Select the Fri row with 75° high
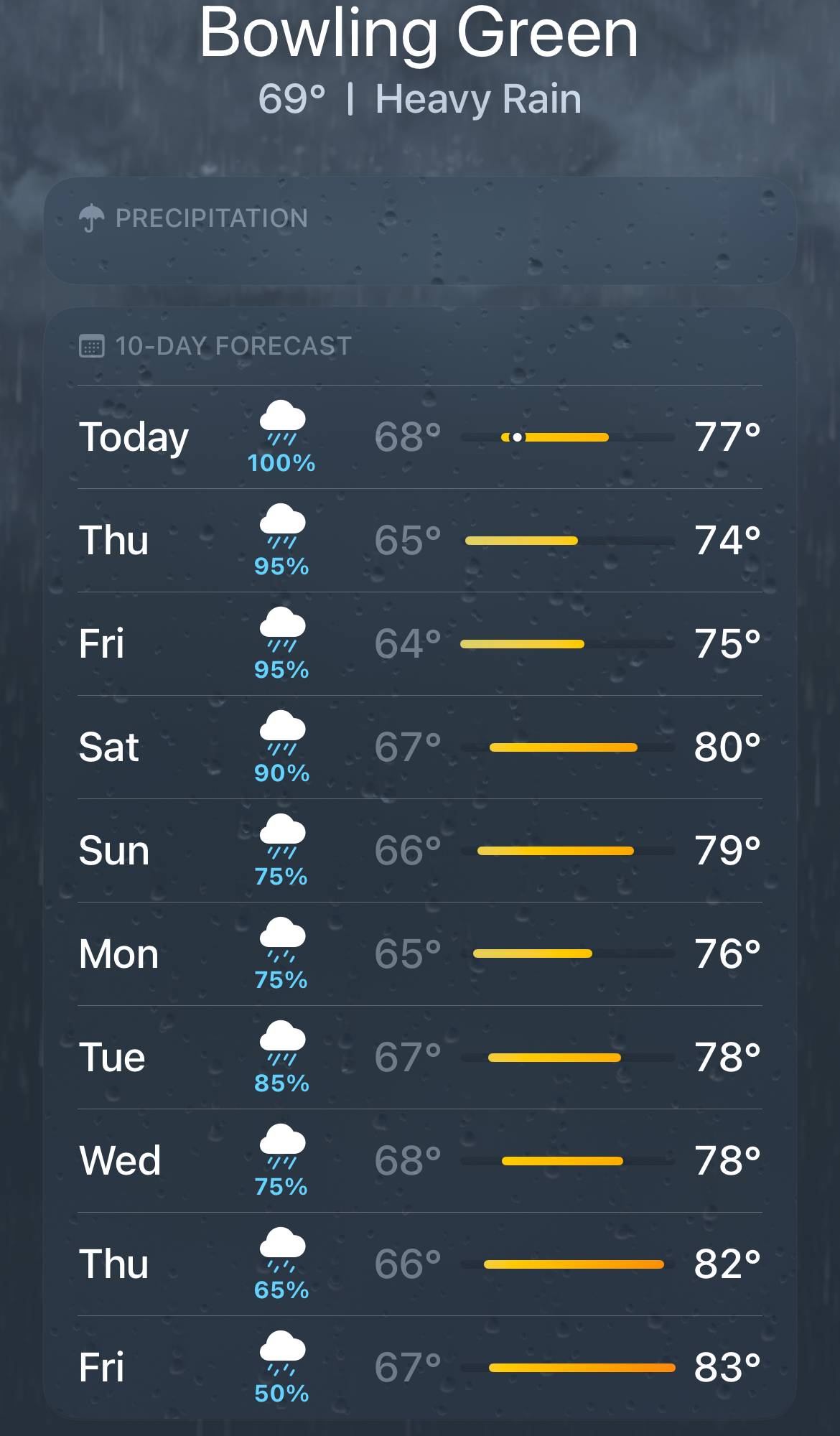The height and width of the screenshot is (1436, 840). coord(420,644)
